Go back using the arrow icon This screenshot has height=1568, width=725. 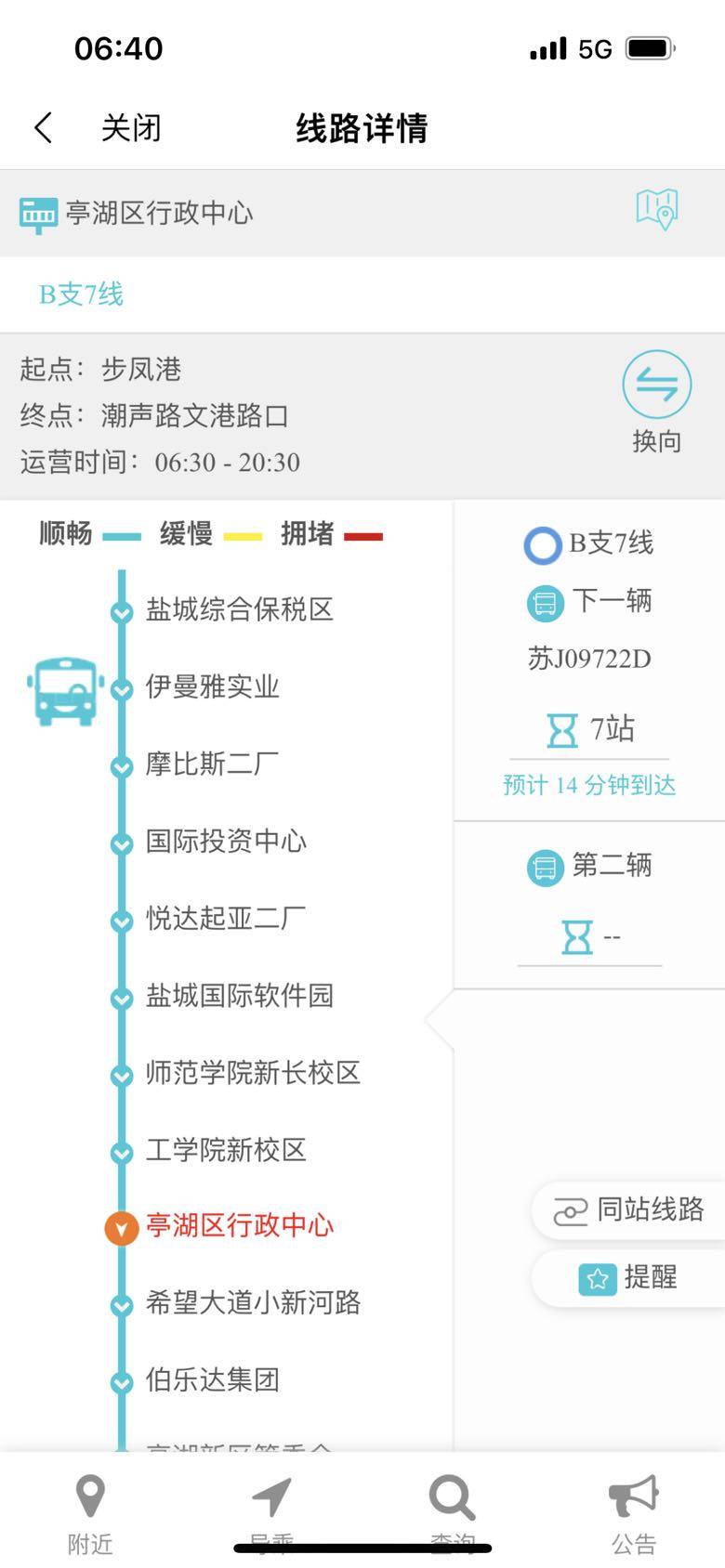pyautogui.click(x=43, y=127)
